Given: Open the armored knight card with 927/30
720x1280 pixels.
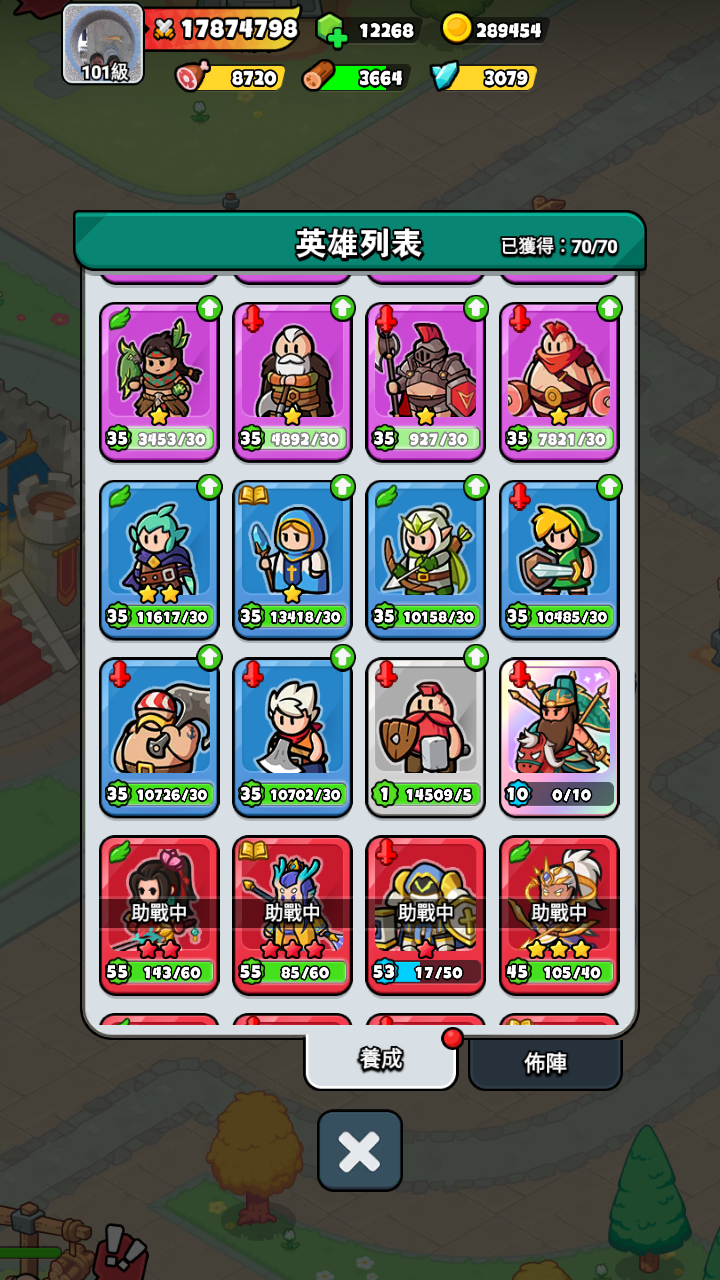Looking at the screenshot, I should pyautogui.click(x=425, y=381).
